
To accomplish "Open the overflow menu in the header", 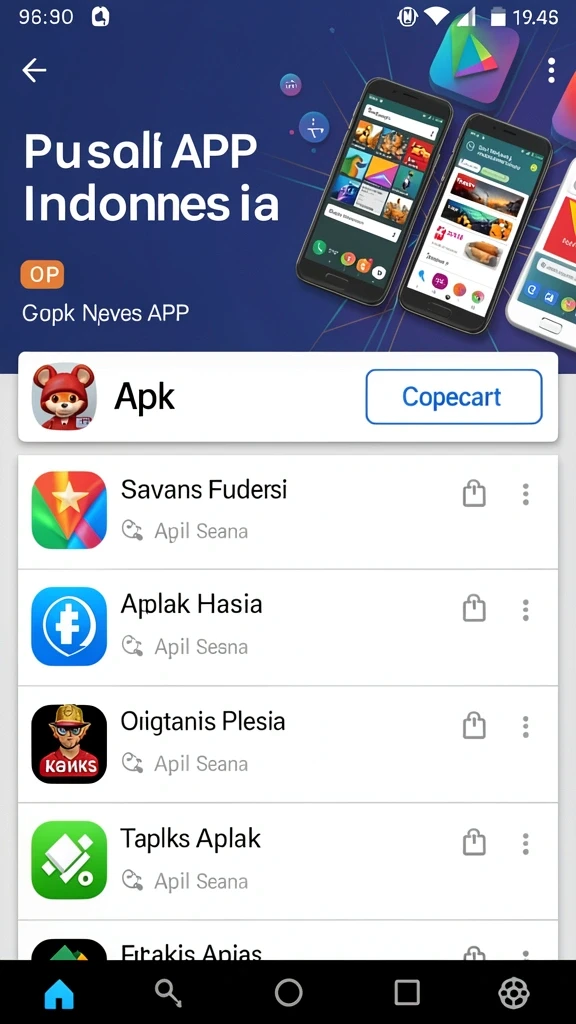I will pos(552,70).
